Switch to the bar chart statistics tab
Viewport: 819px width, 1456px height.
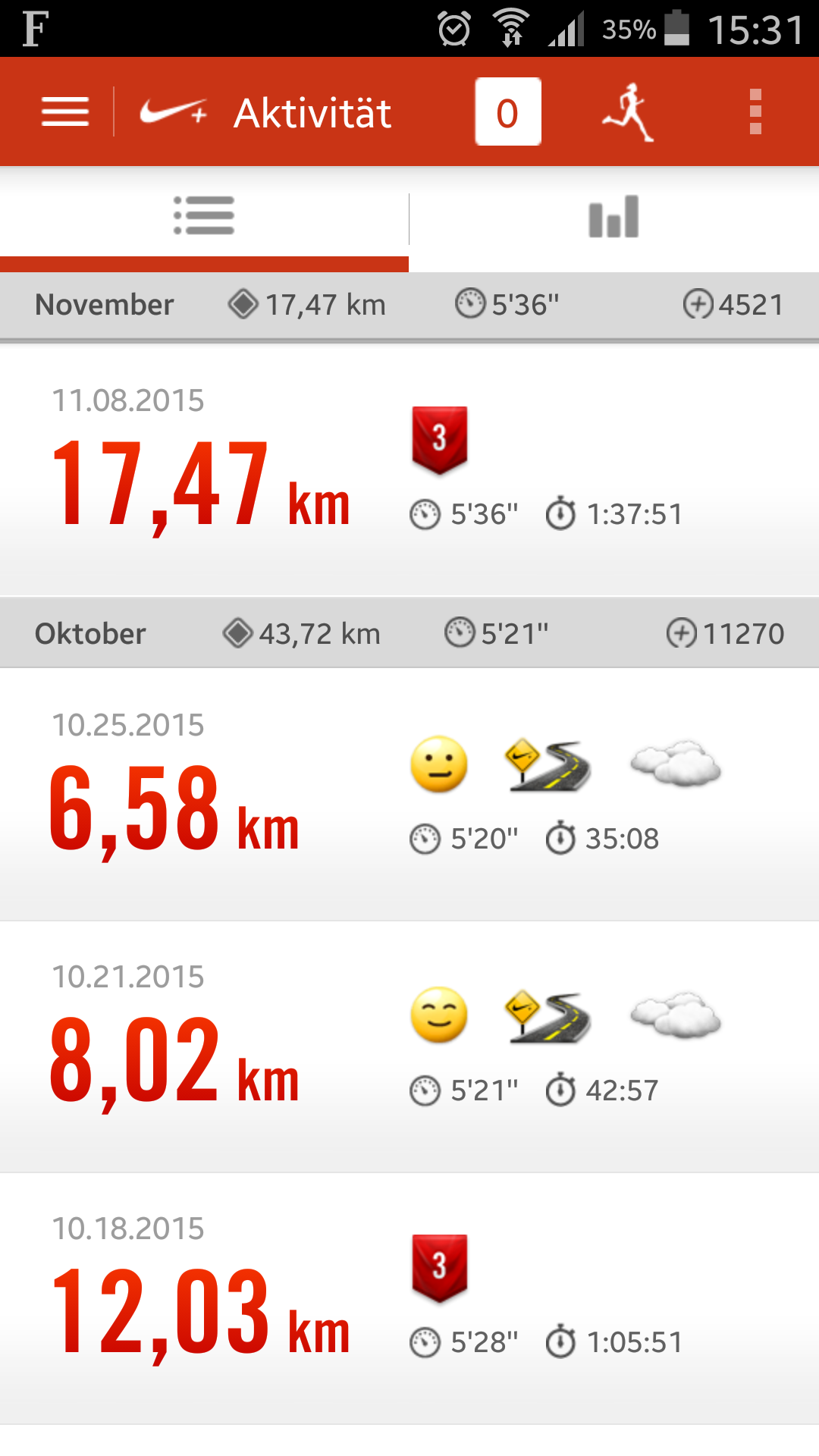pyautogui.click(x=613, y=217)
